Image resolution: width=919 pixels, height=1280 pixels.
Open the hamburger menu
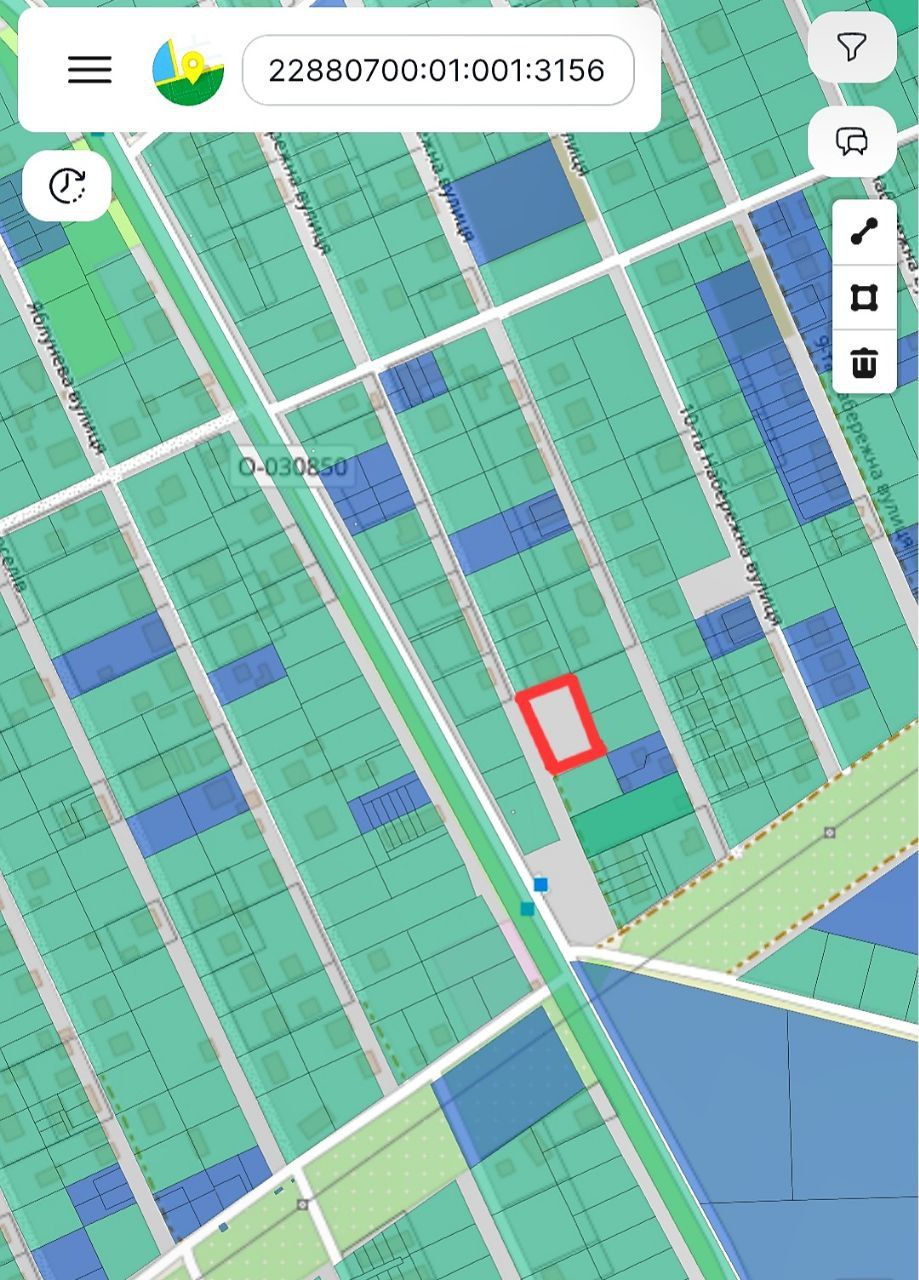pos(89,70)
